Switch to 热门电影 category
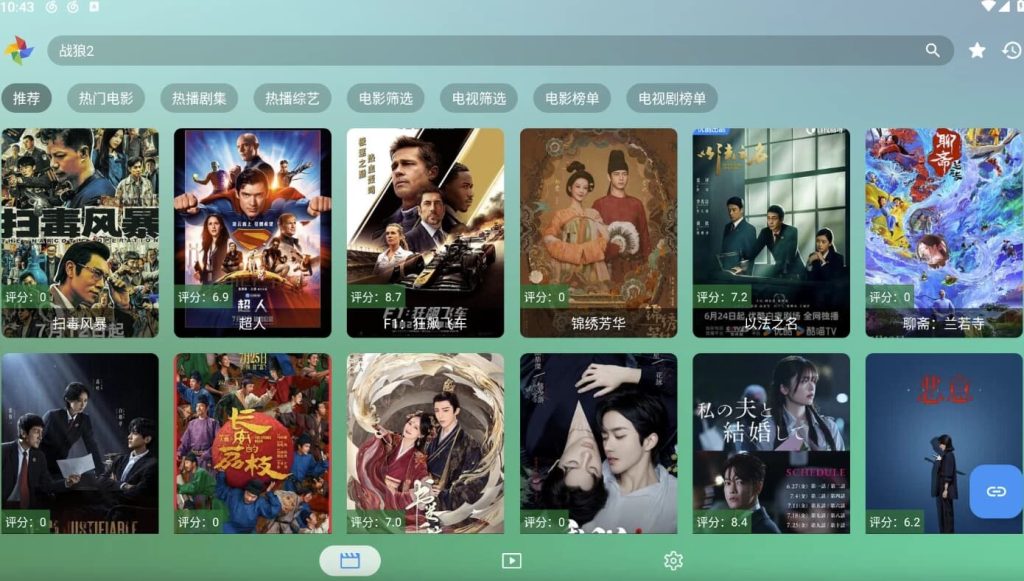The width and height of the screenshot is (1024, 581). (106, 98)
